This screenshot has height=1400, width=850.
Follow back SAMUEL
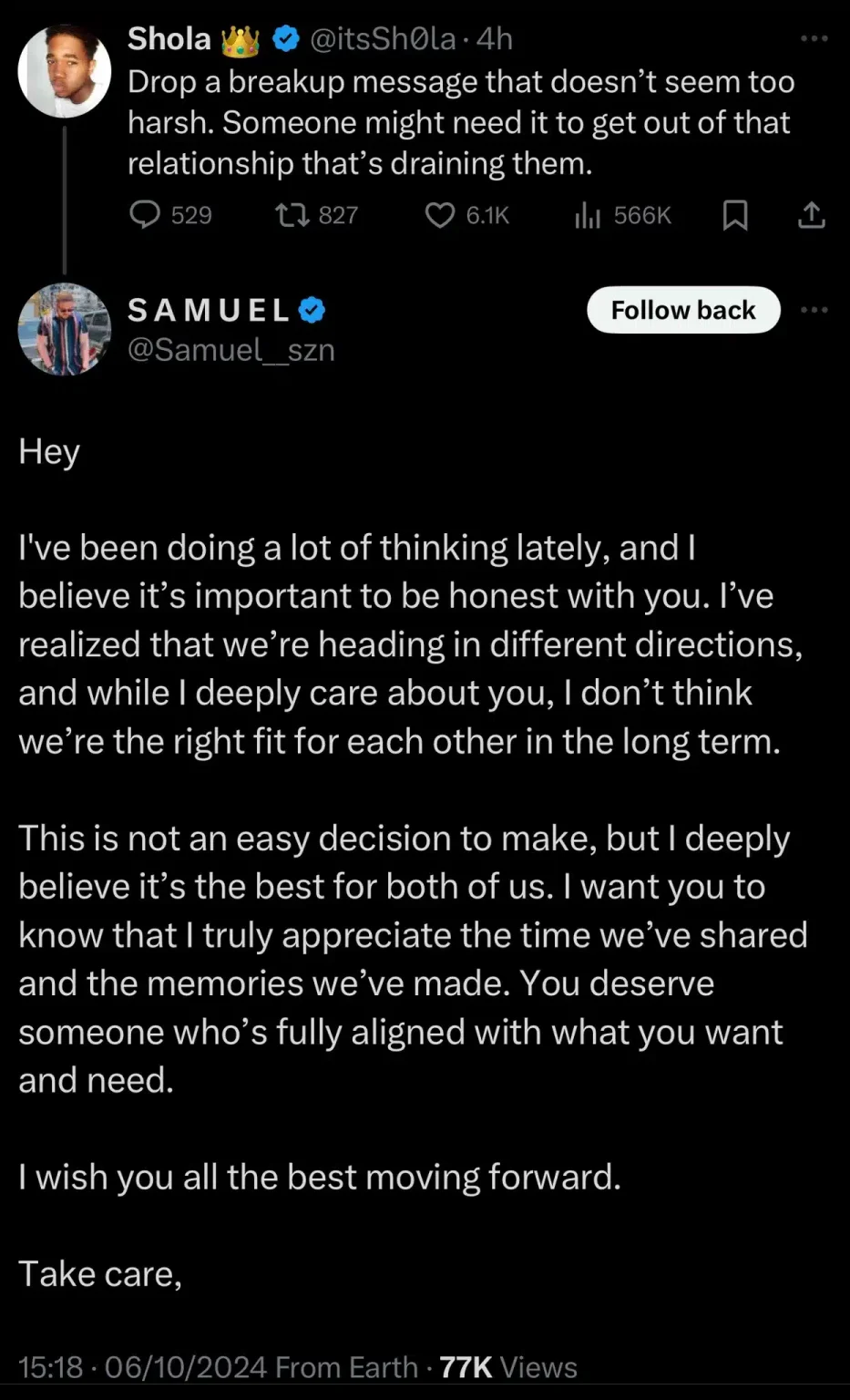[683, 311]
